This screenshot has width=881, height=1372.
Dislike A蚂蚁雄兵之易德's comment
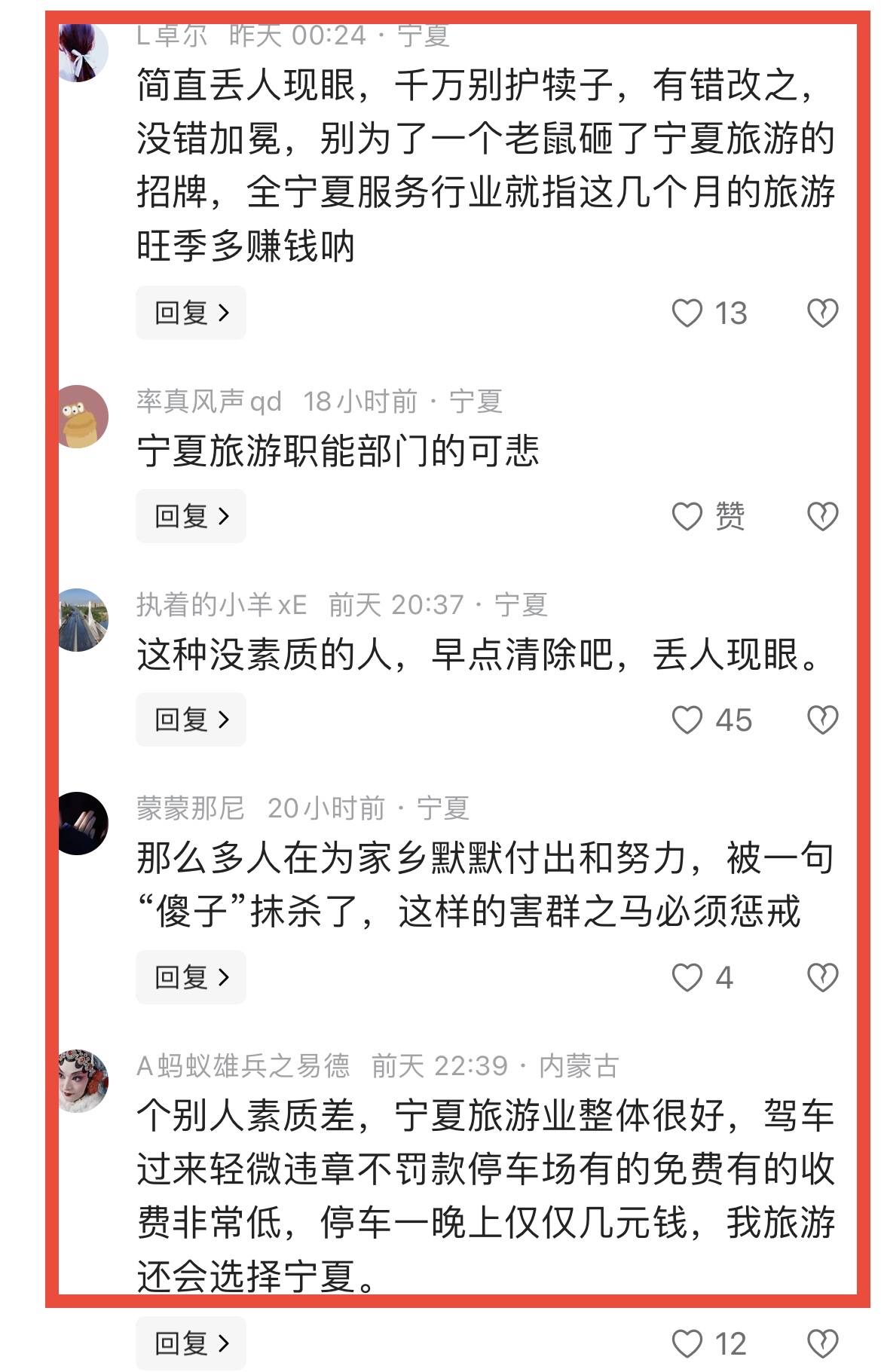(822, 1344)
